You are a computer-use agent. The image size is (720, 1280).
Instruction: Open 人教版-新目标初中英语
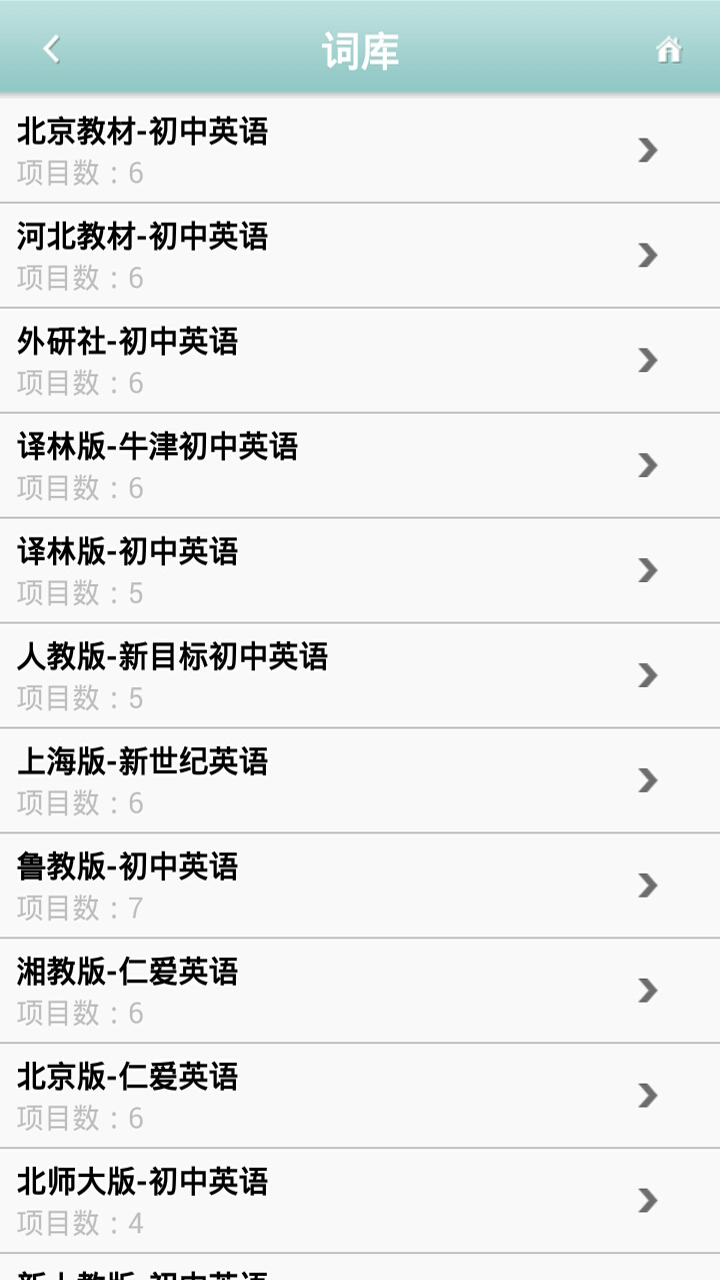point(360,675)
